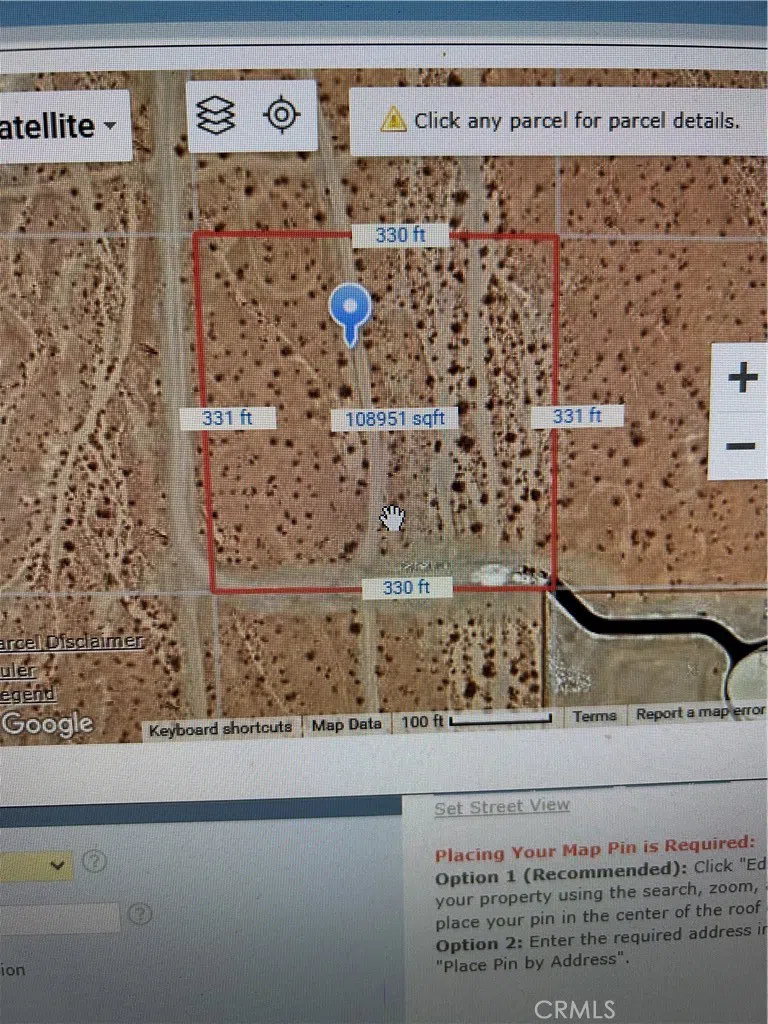Viewport: 768px width, 1024px height.
Task: Open the map layers selector
Action: 215,116
